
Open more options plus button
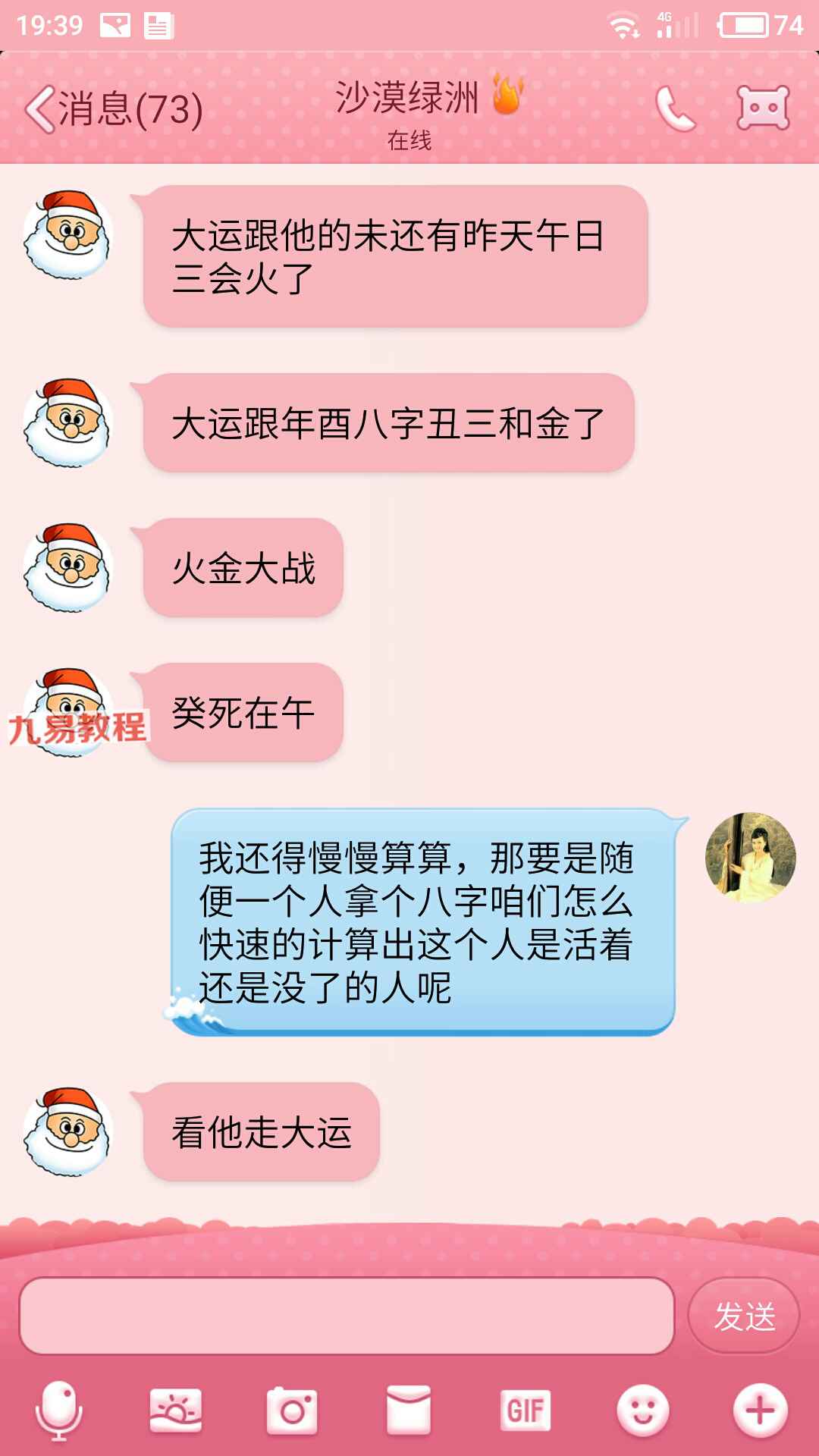[760, 1410]
